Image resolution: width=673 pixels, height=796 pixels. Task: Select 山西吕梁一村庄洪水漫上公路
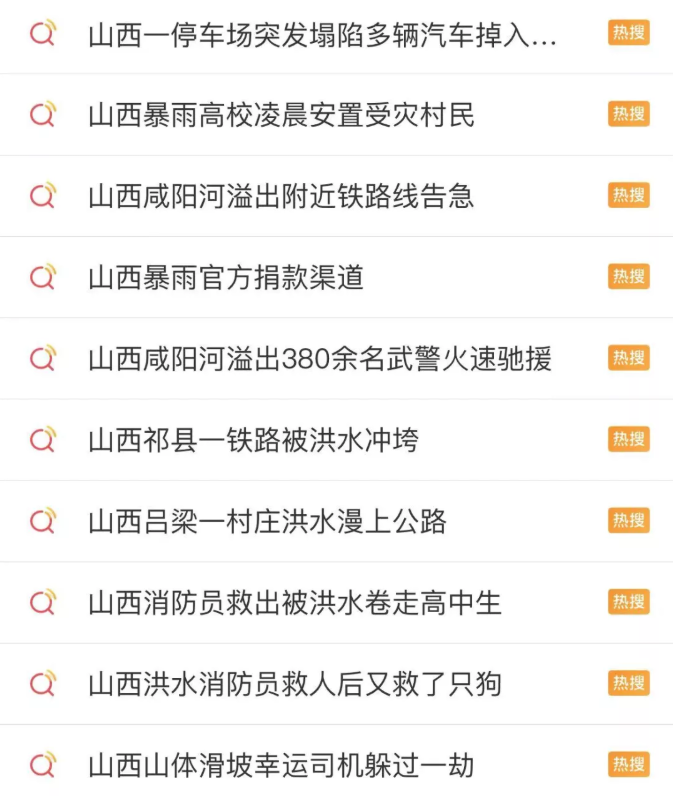click(267, 521)
